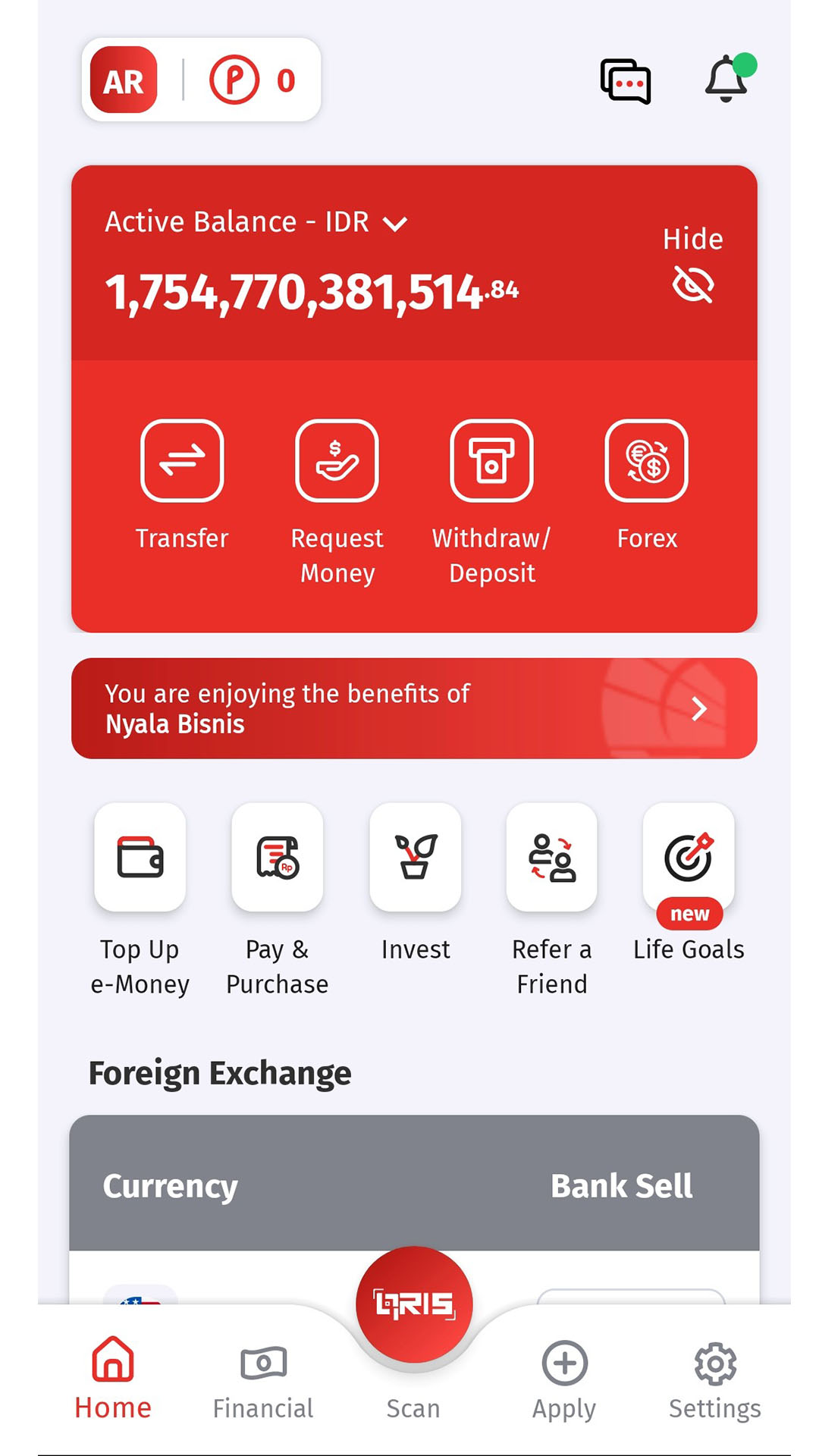Viewport: 819px width, 1456px height.
Task: Open Life Goals
Action: [689, 858]
